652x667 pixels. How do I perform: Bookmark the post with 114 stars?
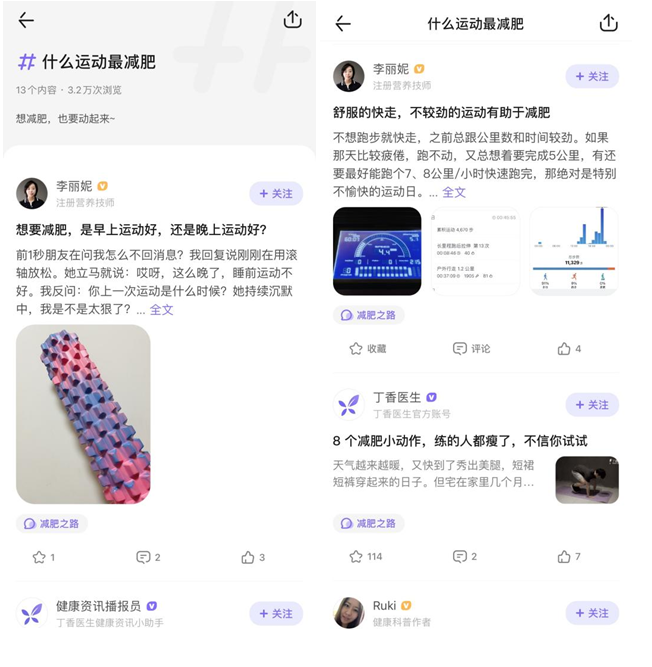(365, 556)
